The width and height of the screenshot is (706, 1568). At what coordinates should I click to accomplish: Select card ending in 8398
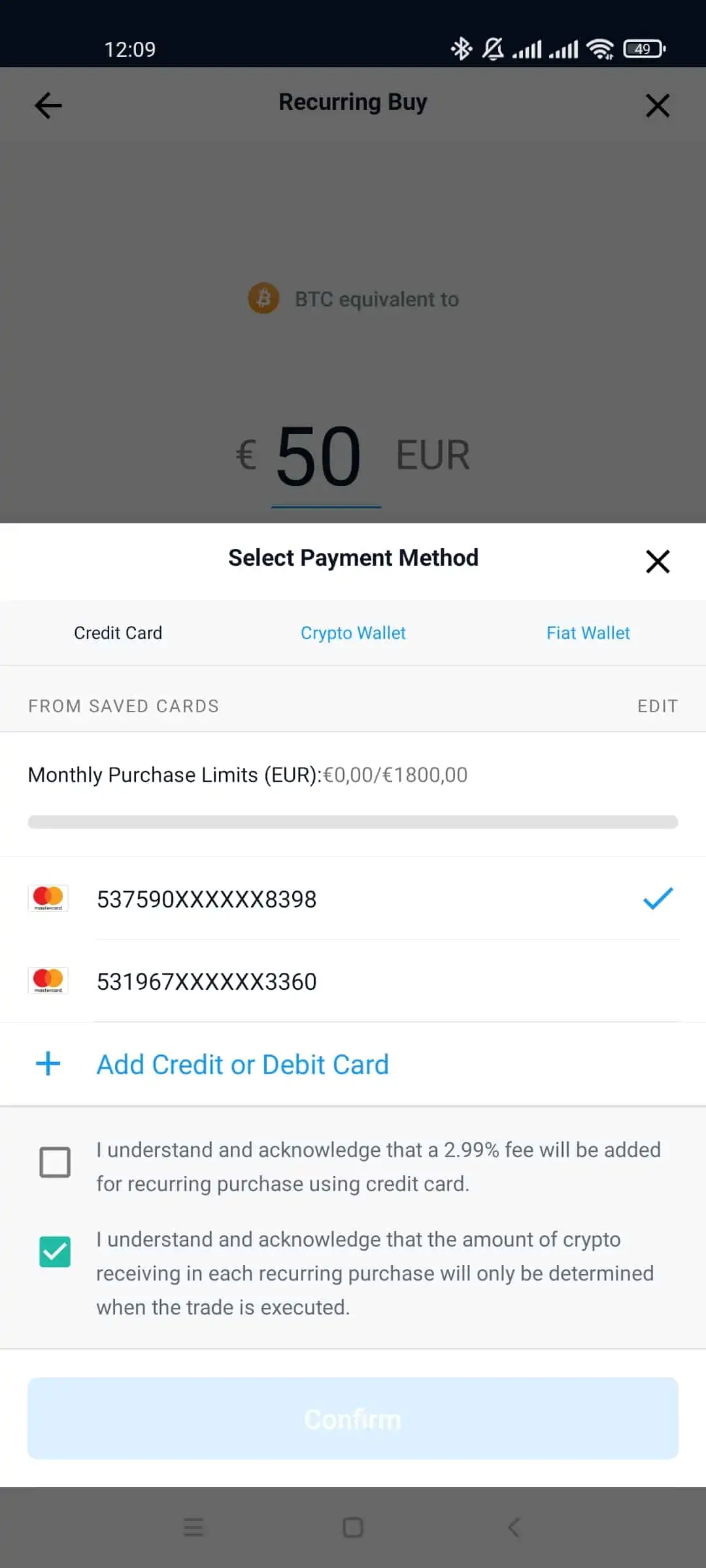coord(353,899)
